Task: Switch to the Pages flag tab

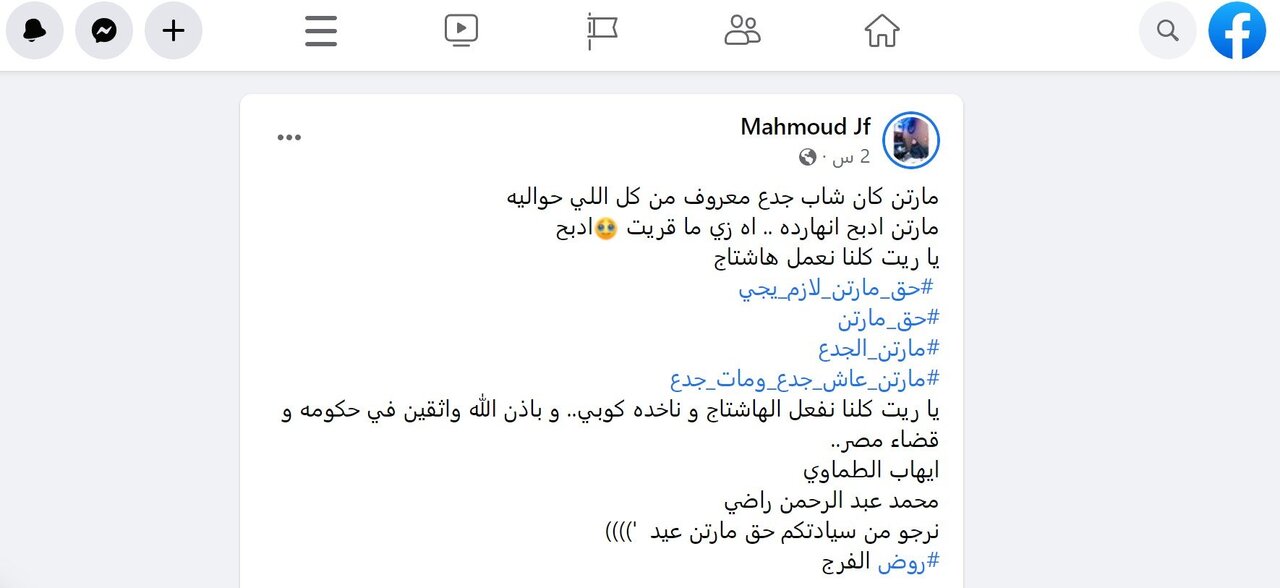Action: pos(602,30)
